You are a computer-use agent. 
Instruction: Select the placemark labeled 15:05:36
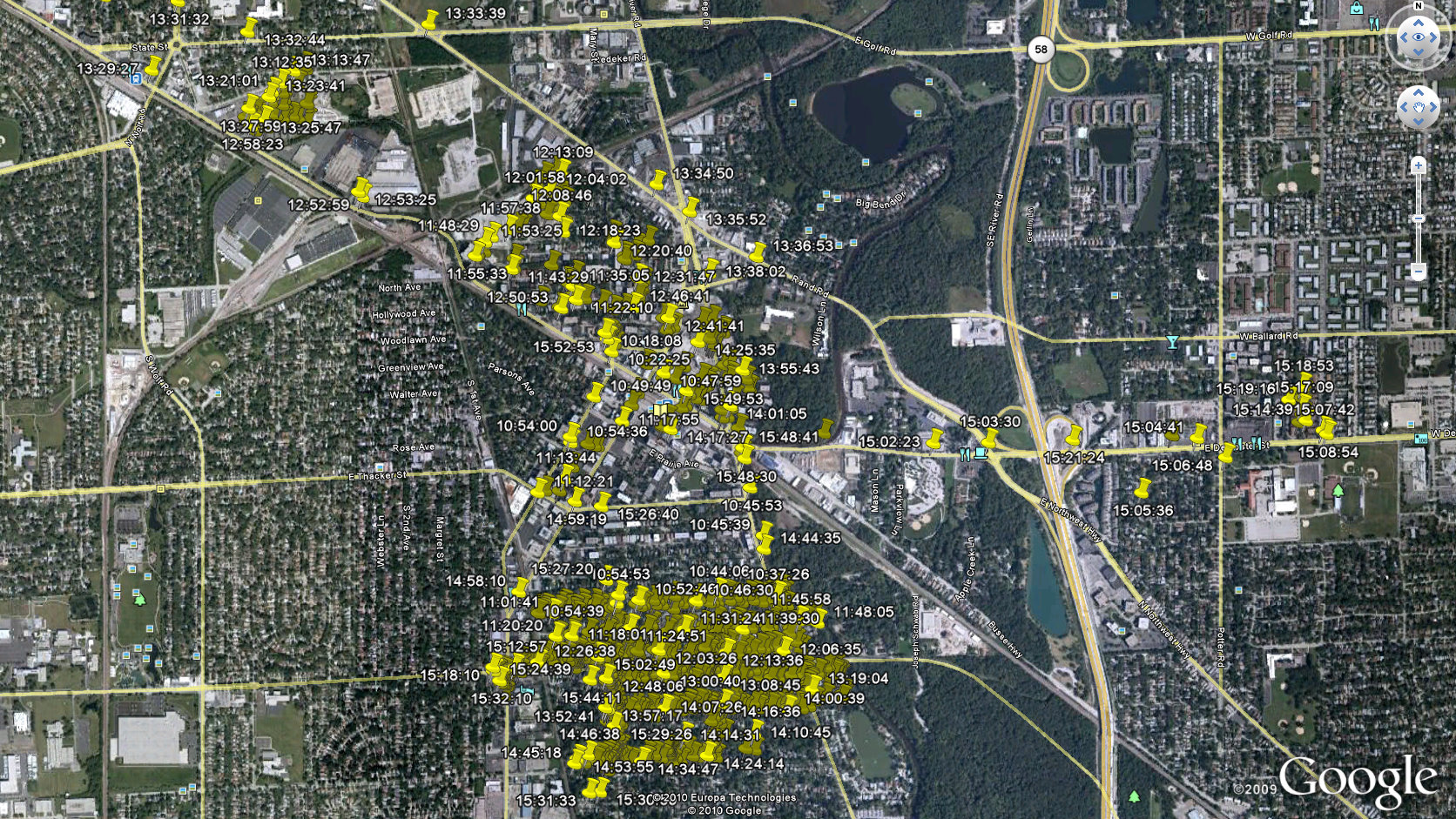tap(1142, 489)
